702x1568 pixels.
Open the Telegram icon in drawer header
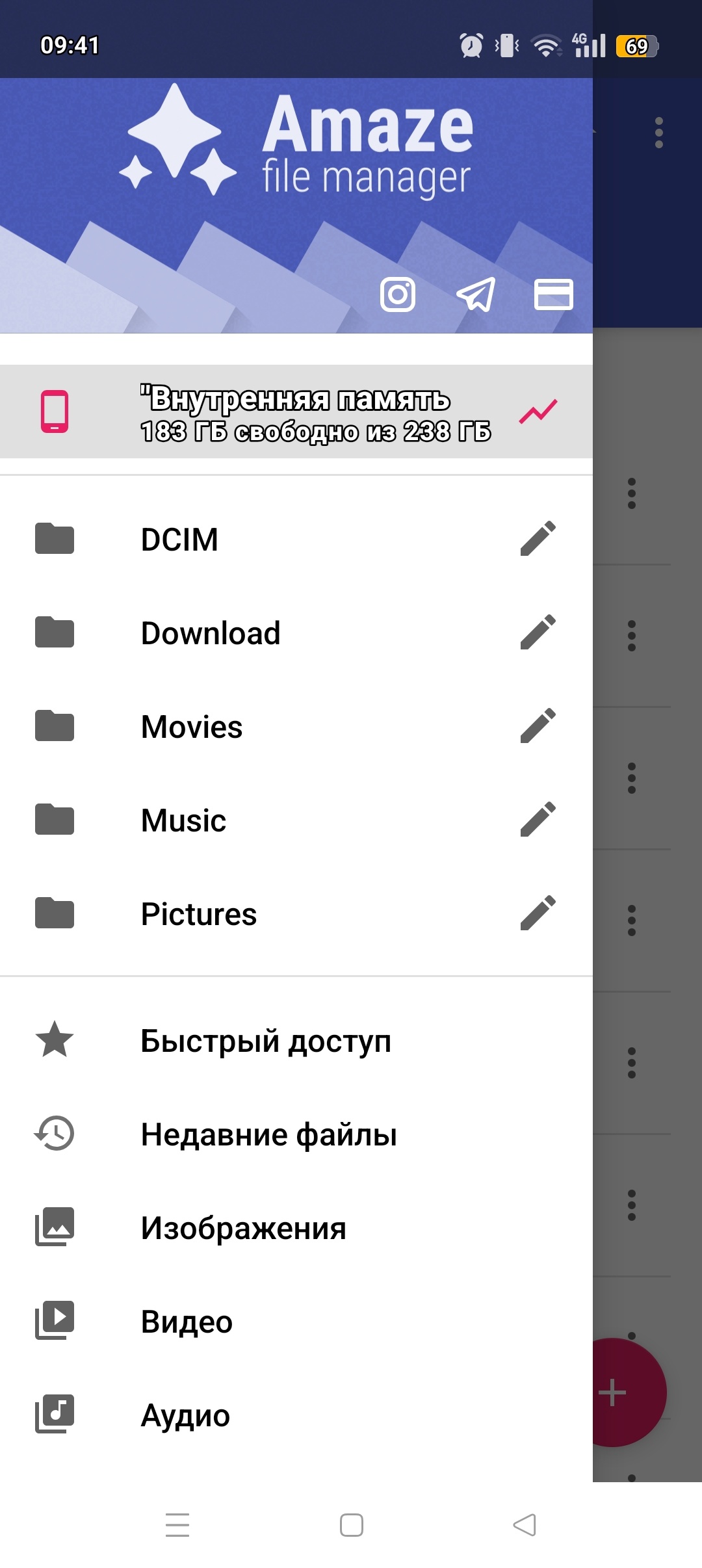tap(476, 294)
